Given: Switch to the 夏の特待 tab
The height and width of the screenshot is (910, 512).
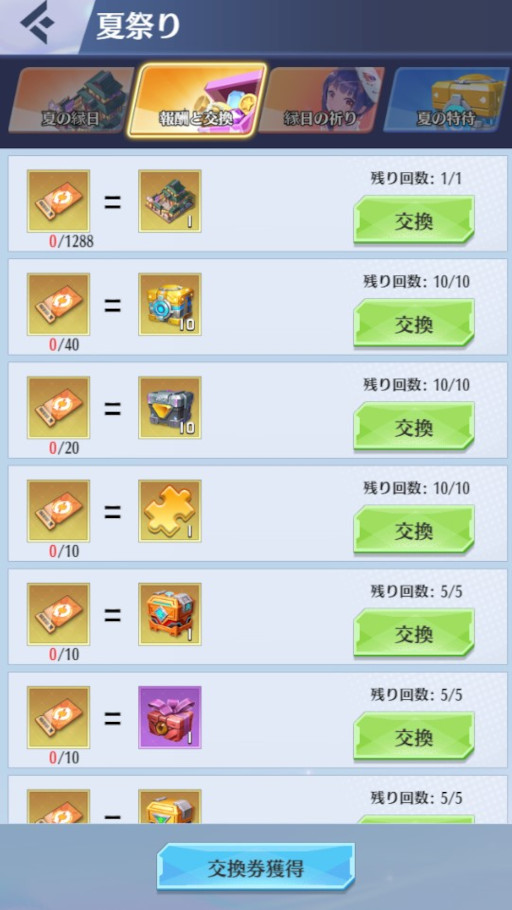Looking at the screenshot, I should (445, 100).
